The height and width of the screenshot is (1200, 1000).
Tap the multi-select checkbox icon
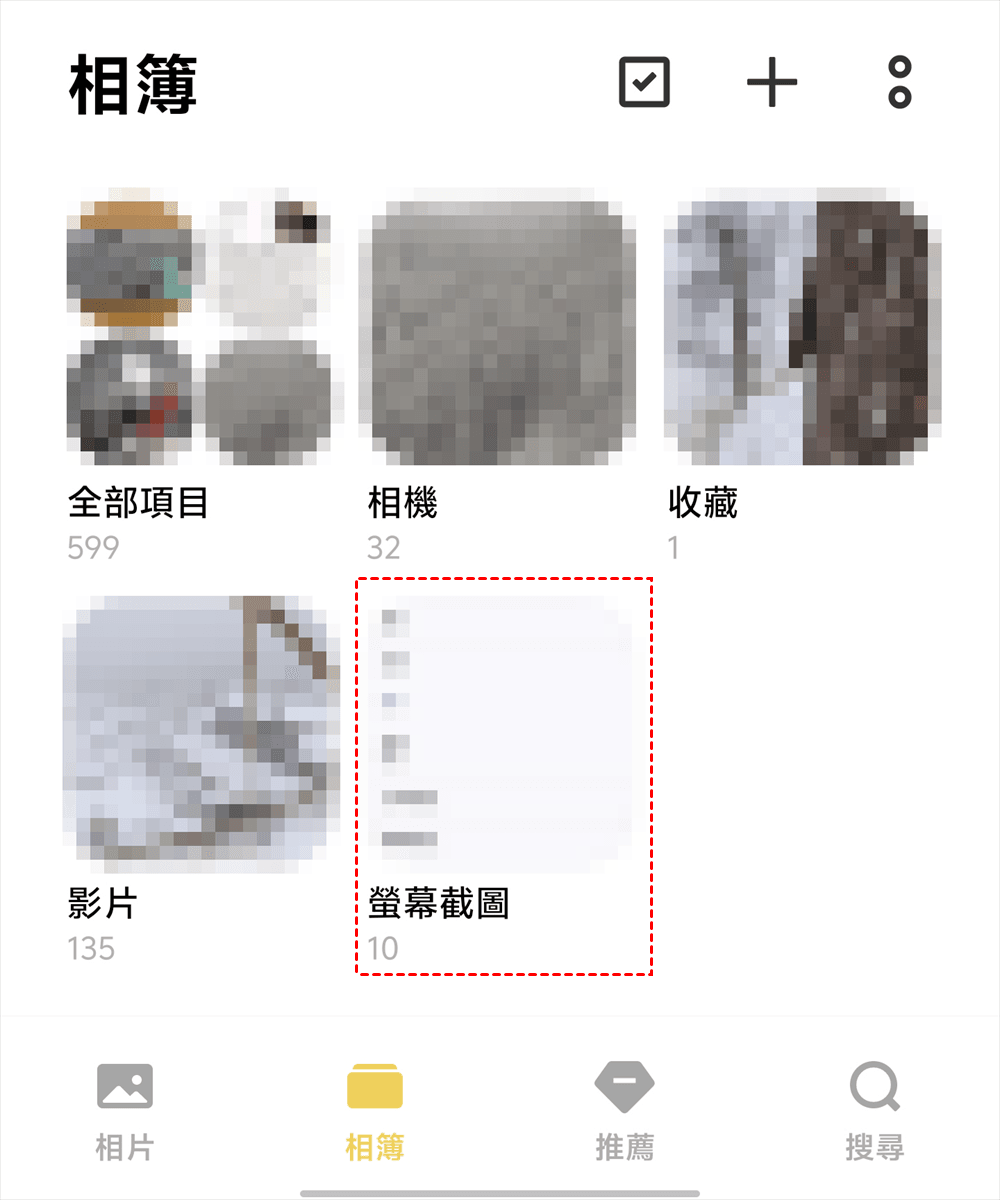(644, 82)
